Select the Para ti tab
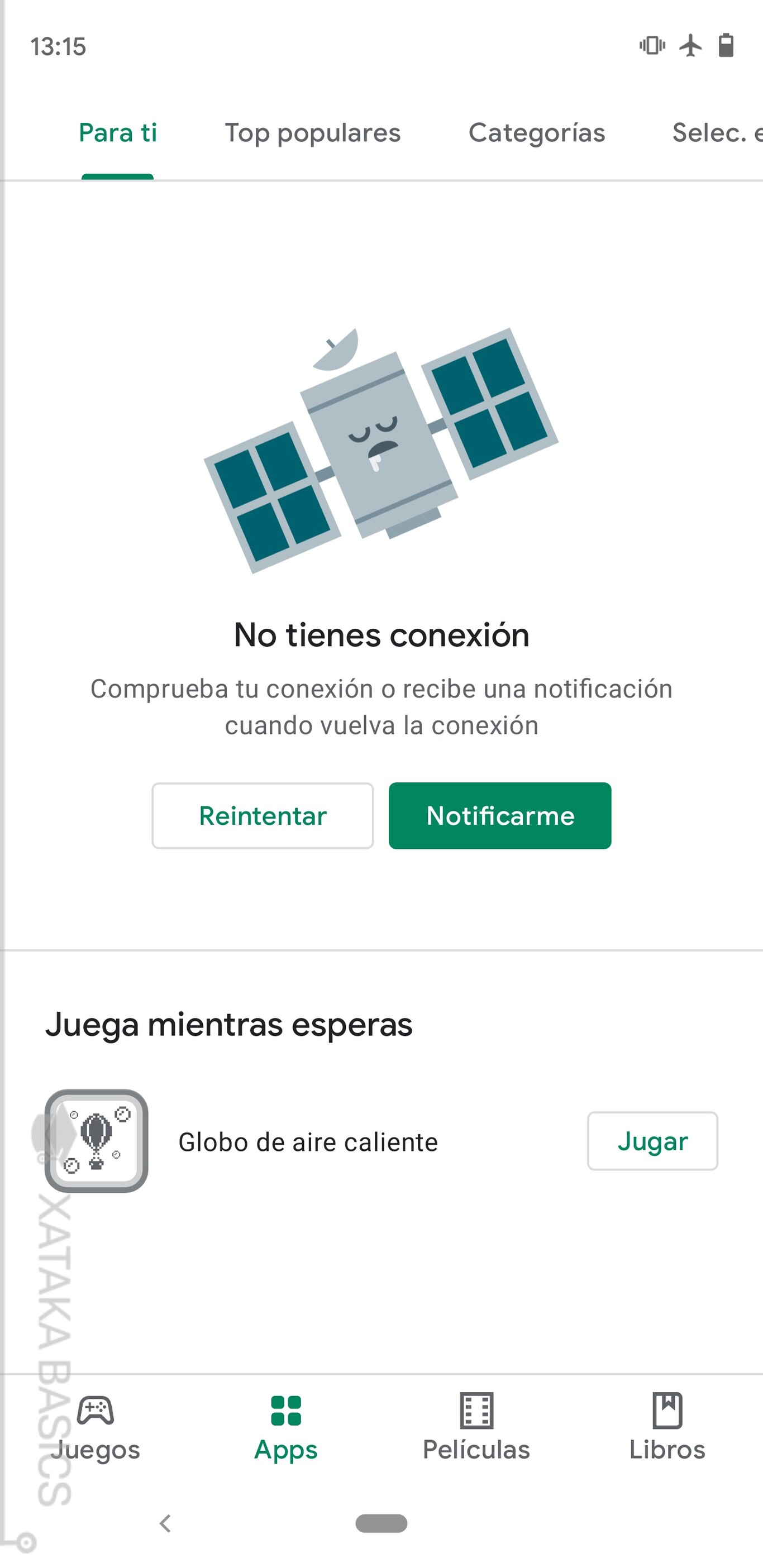 (x=118, y=133)
